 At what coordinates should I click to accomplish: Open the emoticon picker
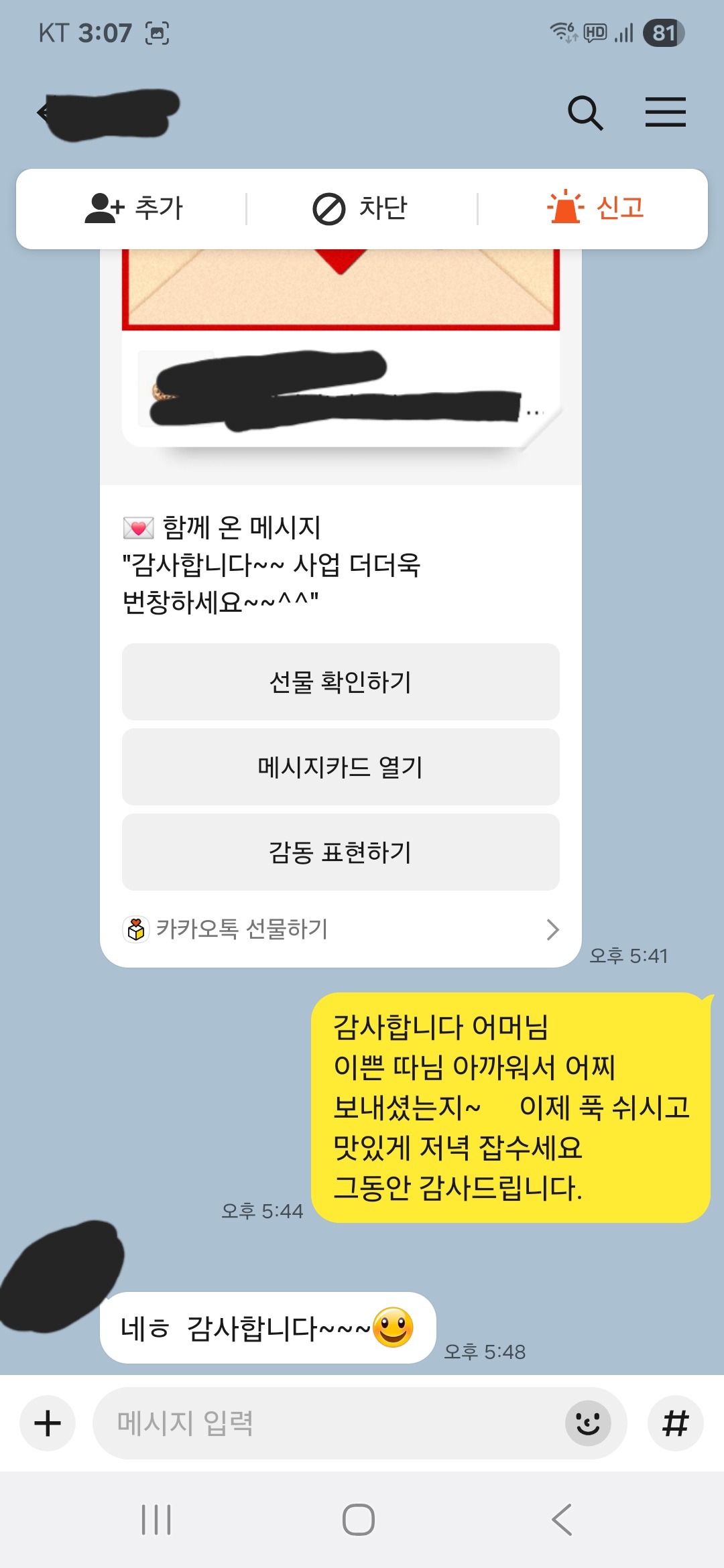coord(588,1423)
